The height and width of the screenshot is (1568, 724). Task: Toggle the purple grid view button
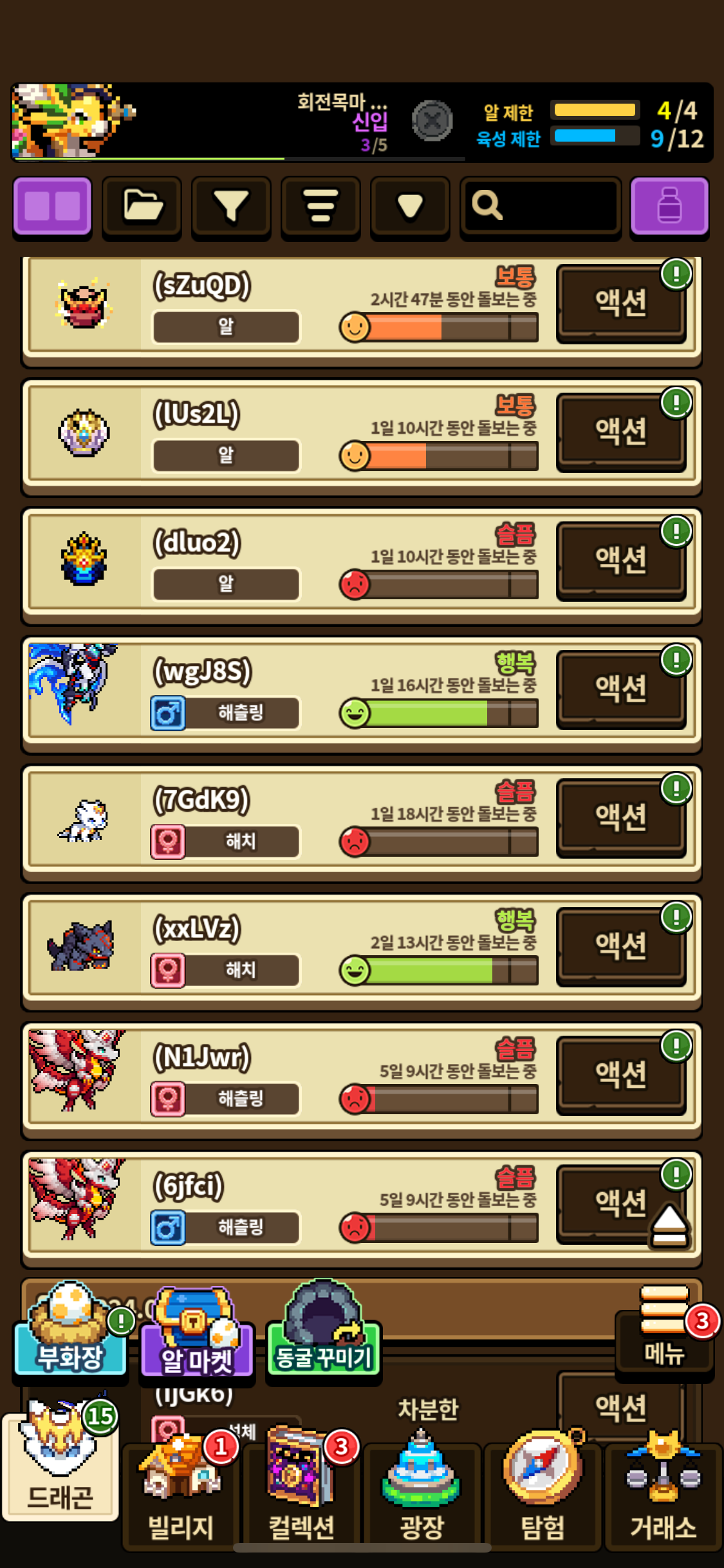coord(52,207)
